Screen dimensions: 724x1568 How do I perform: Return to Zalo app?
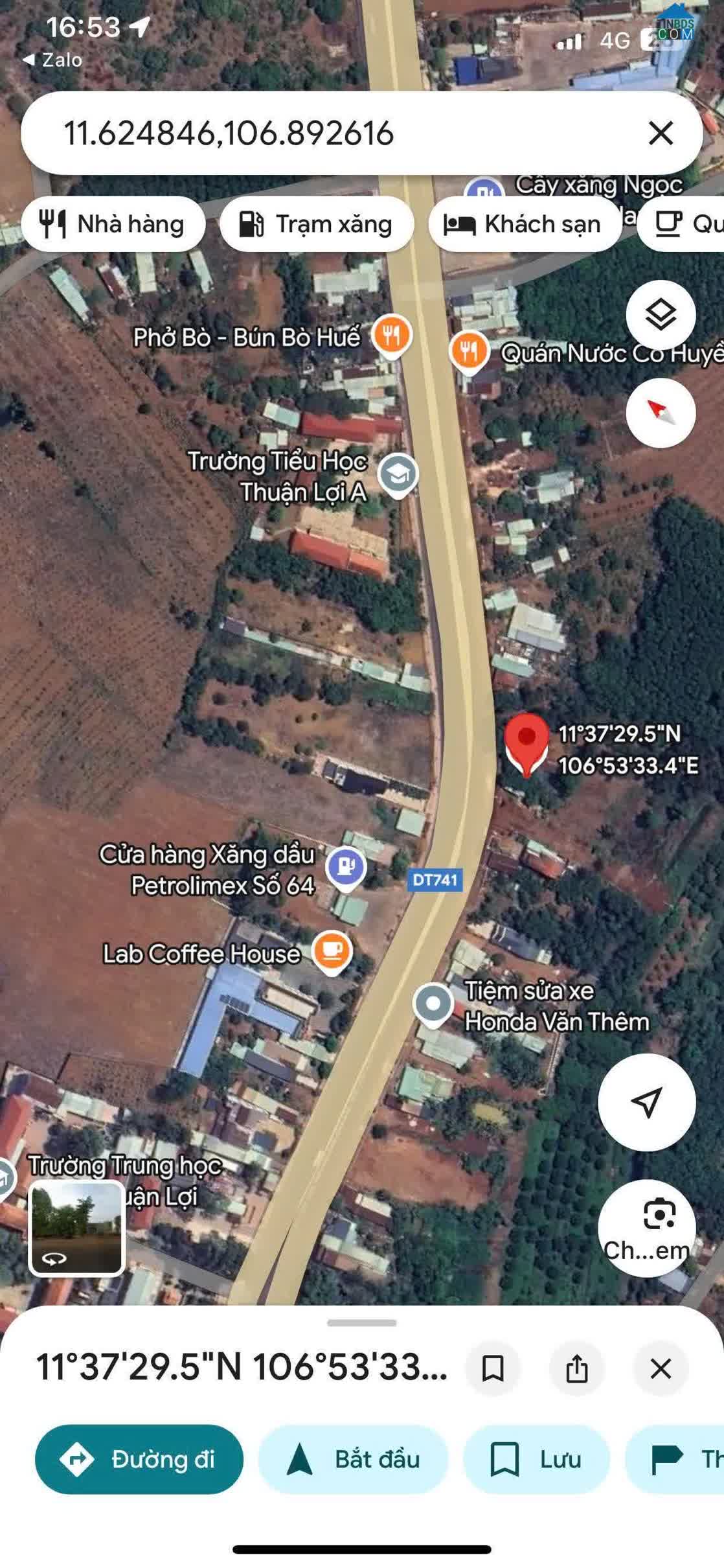pyautogui.click(x=53, y=60)
